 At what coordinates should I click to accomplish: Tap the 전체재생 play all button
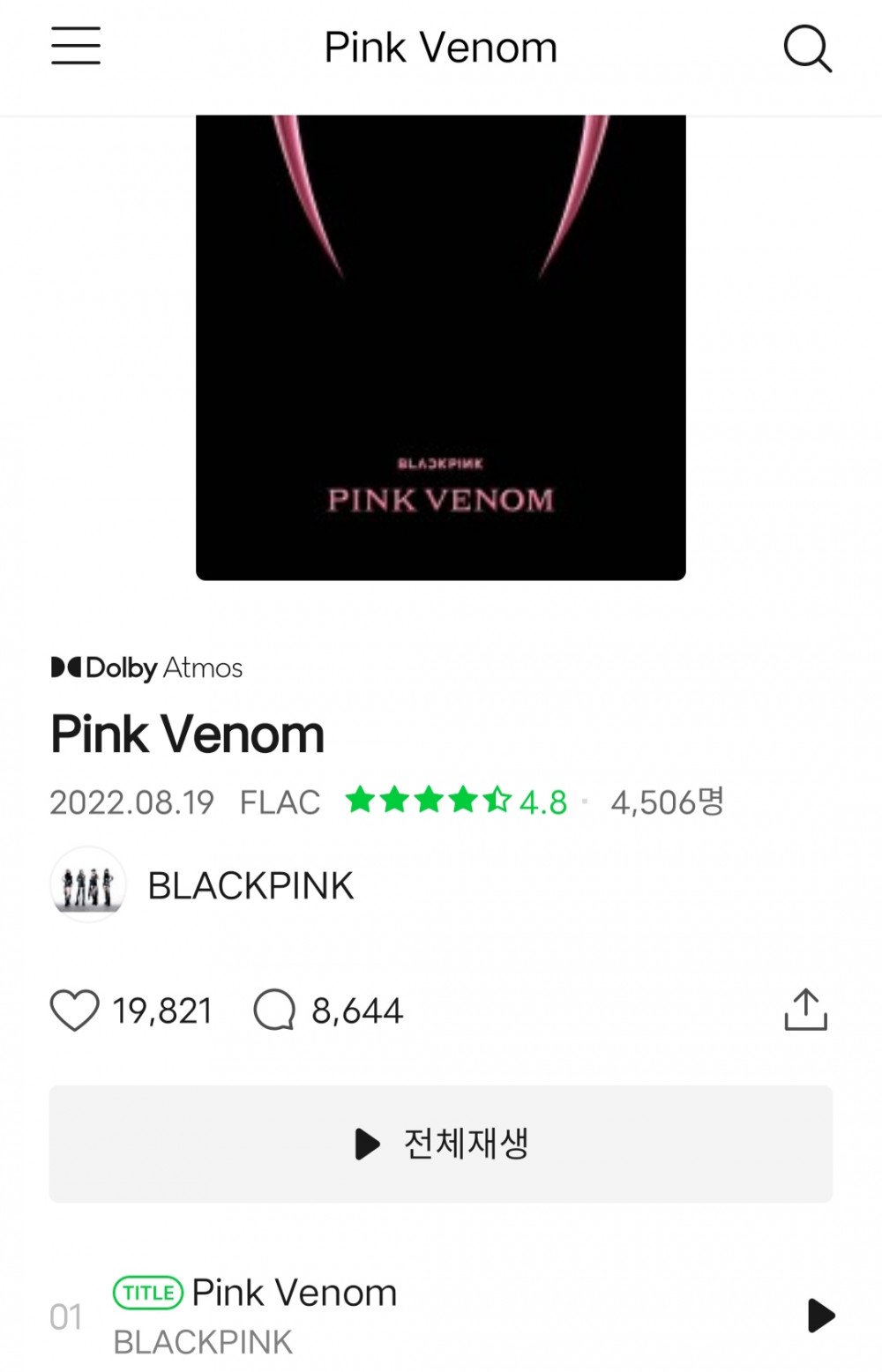click(441, 1144)
